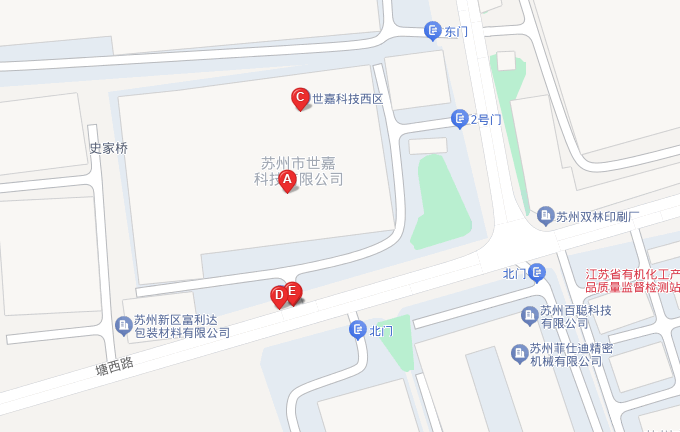The width and height of the screenshot is (680, 432).
Task: Open 苏州新区富利达包装材料有限公司 POI
Action: pyautogui.click(x=124, y=326)
